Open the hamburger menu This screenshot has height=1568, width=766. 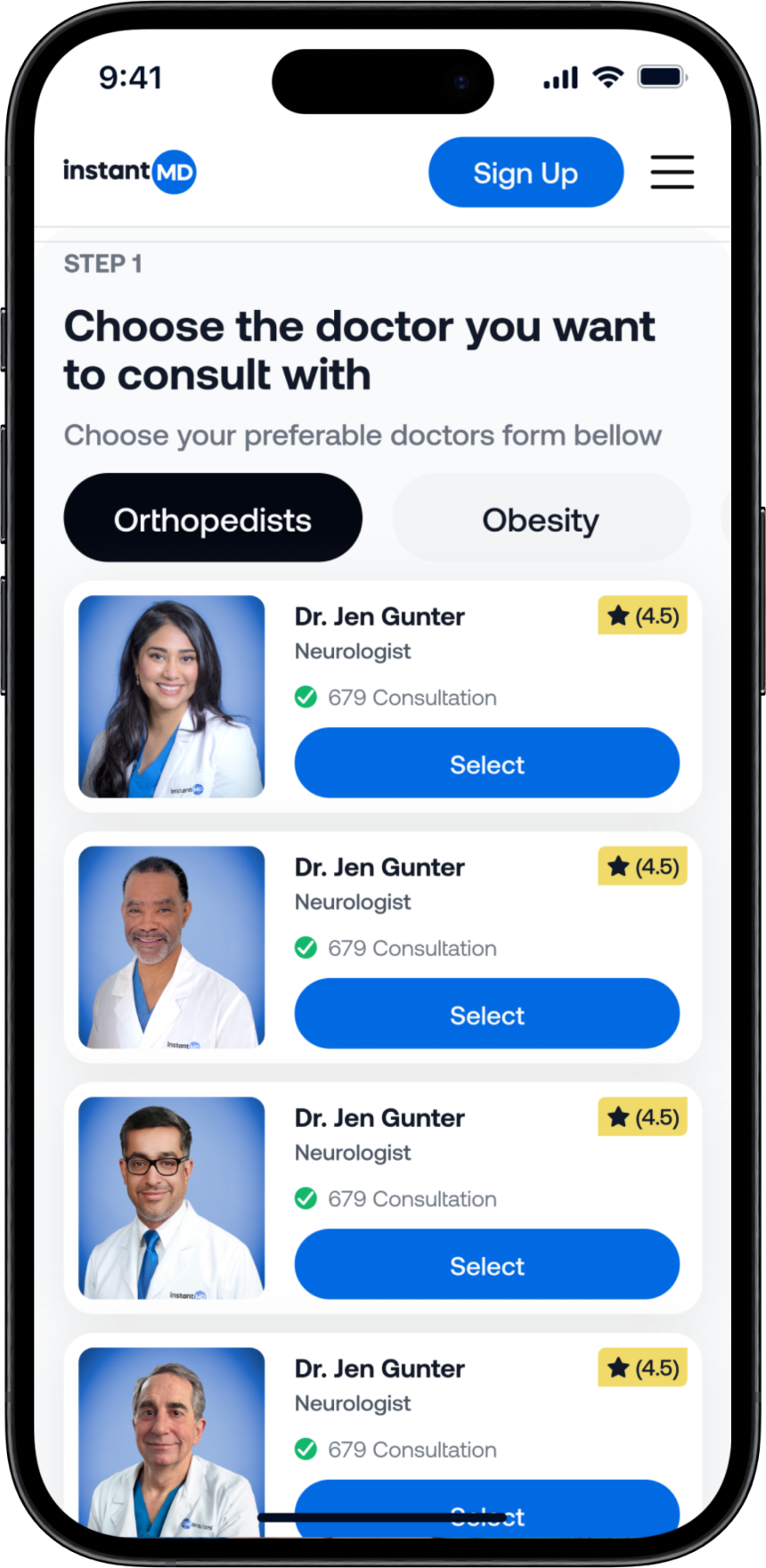point(672,172)
